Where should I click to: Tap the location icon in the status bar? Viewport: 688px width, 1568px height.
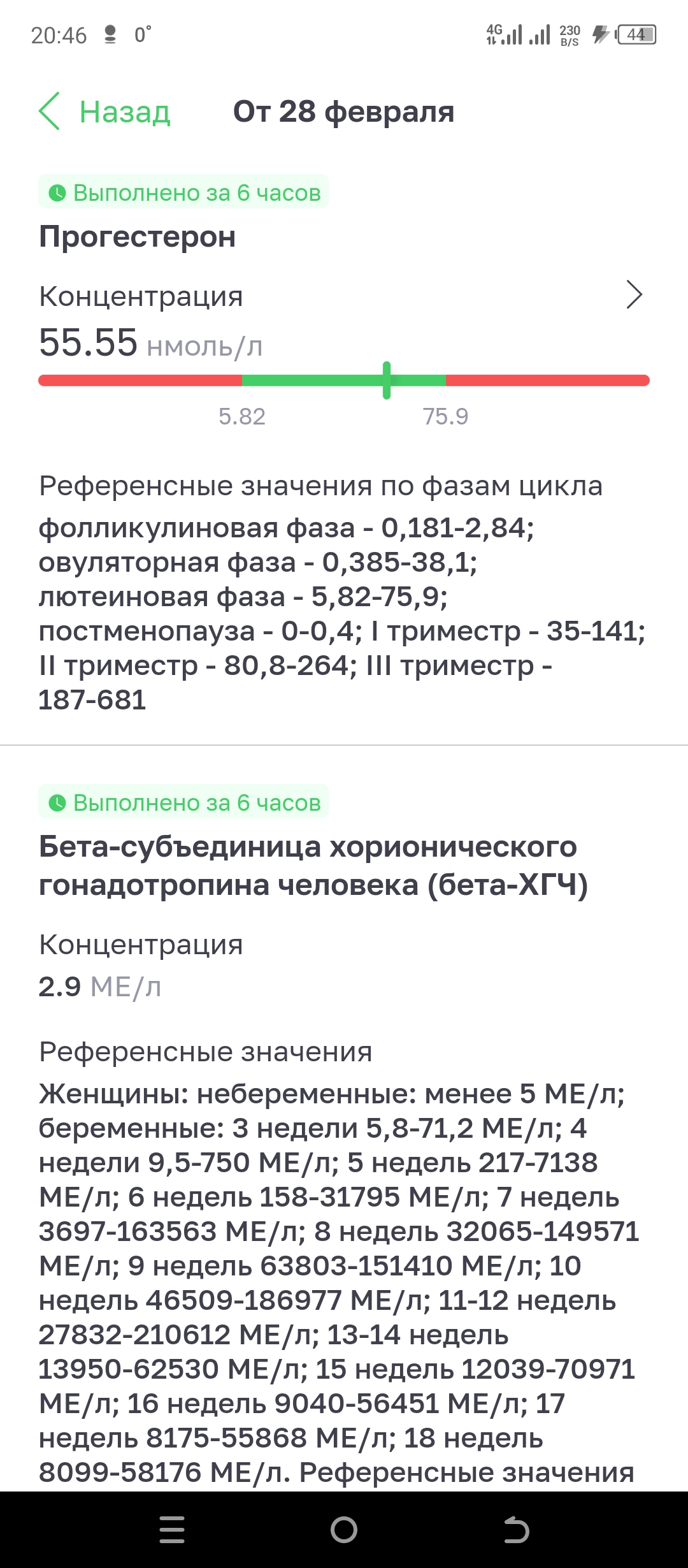tap(110, 36)
